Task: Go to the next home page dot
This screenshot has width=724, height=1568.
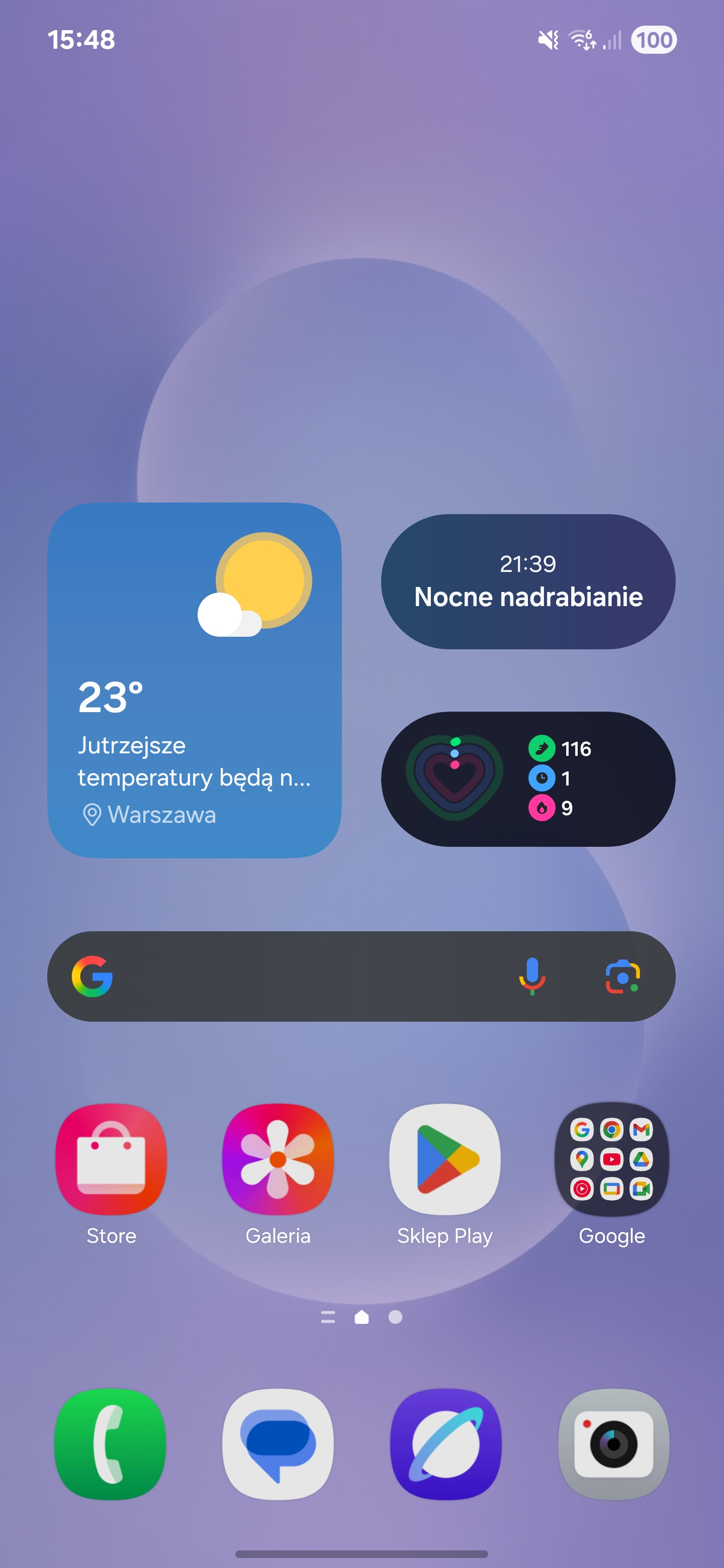Action: coord(395,1317)
